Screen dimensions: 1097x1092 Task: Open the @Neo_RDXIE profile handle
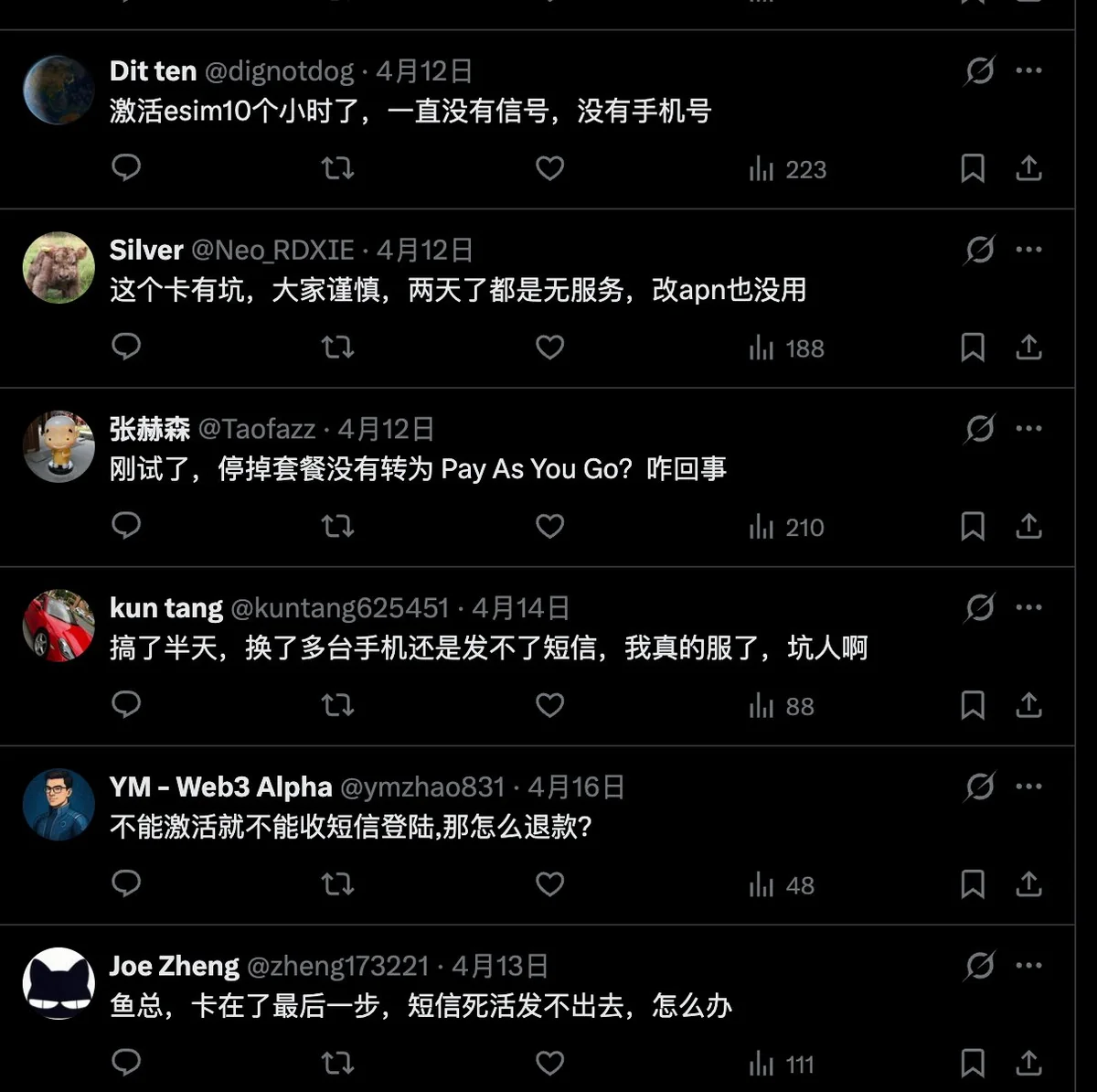pyautogui.click(x=272, y=250)
